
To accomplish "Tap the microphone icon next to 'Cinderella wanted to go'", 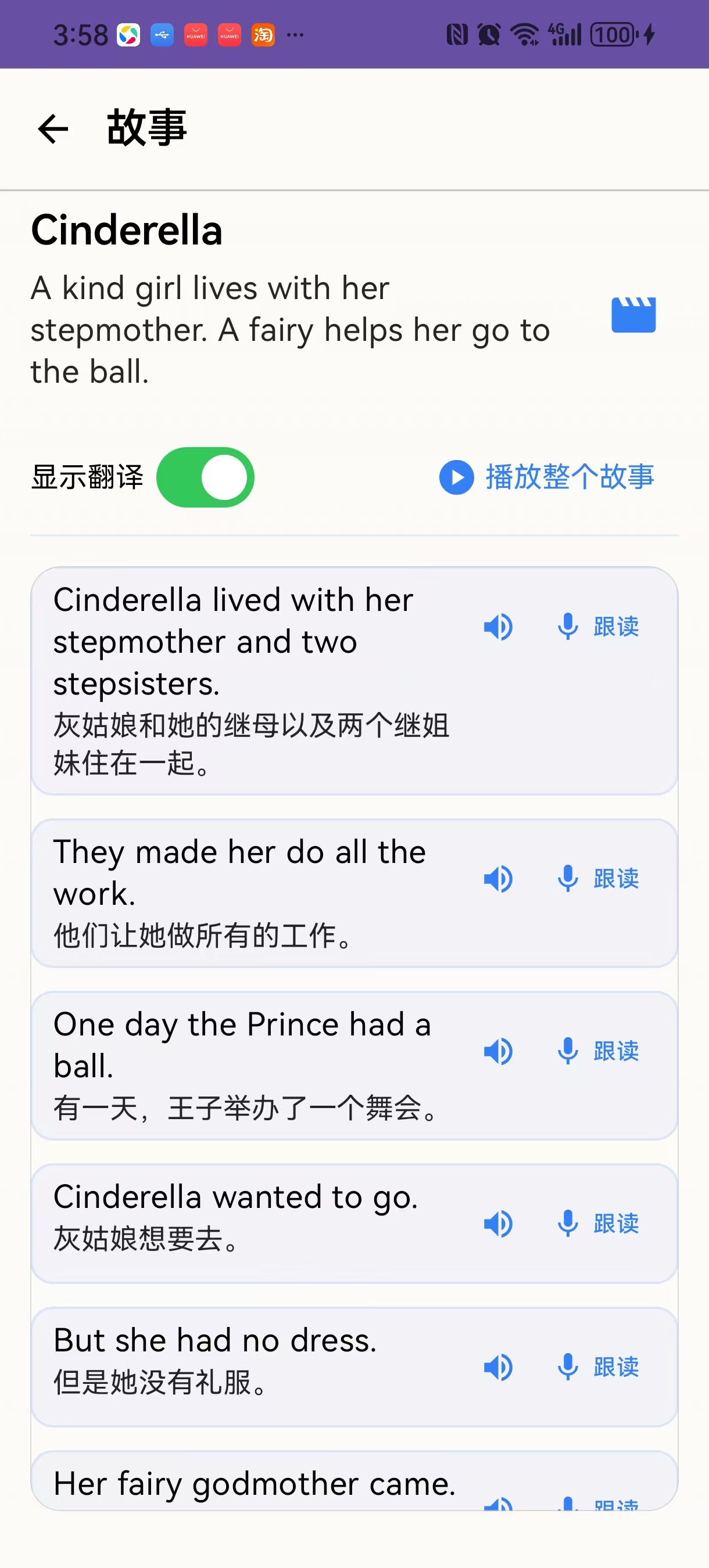I will pyautogui.click(x=567, y=1224).
